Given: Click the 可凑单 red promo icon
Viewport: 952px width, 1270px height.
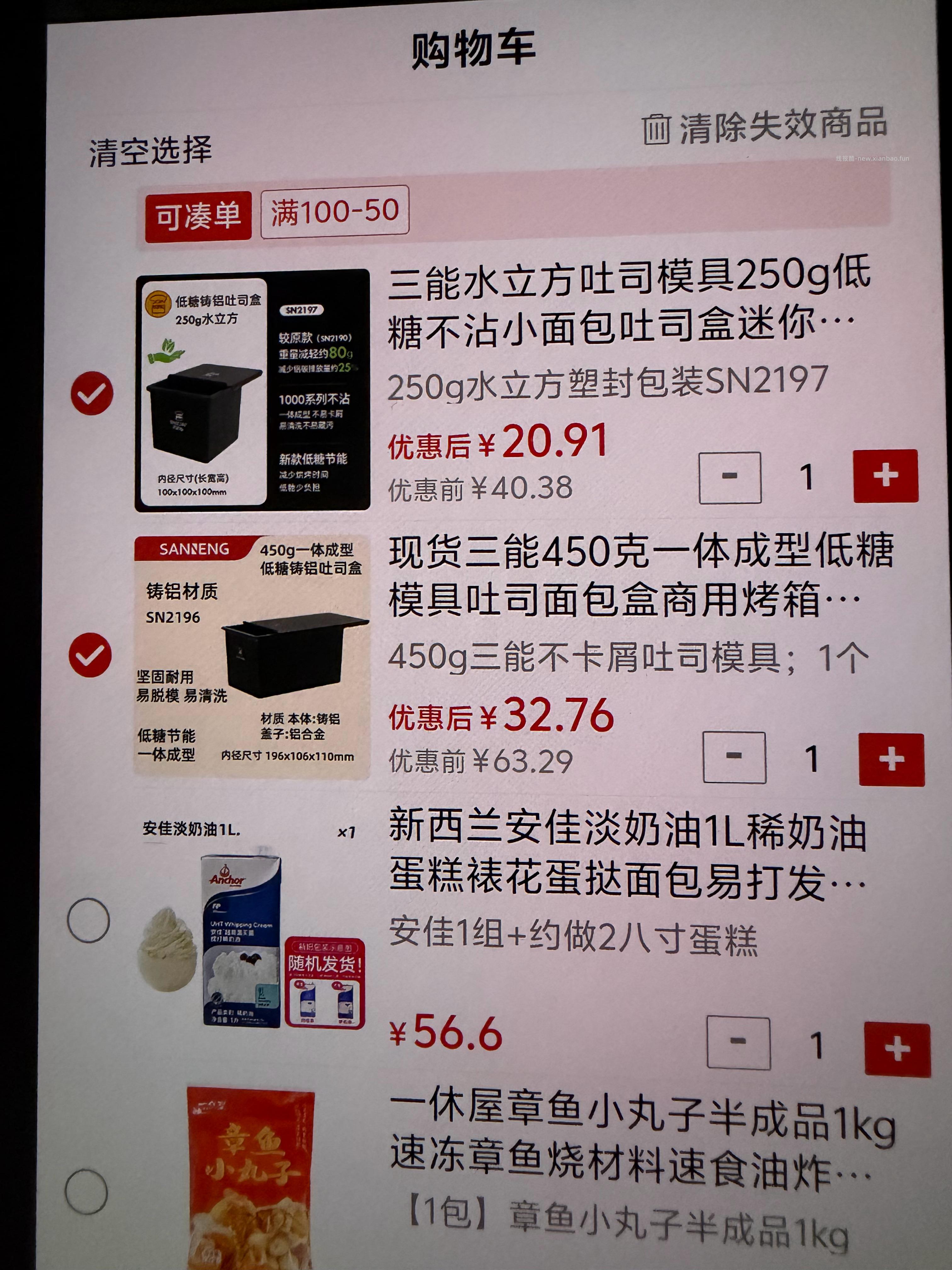Looking at the screenshot, I should click(199, 214).
